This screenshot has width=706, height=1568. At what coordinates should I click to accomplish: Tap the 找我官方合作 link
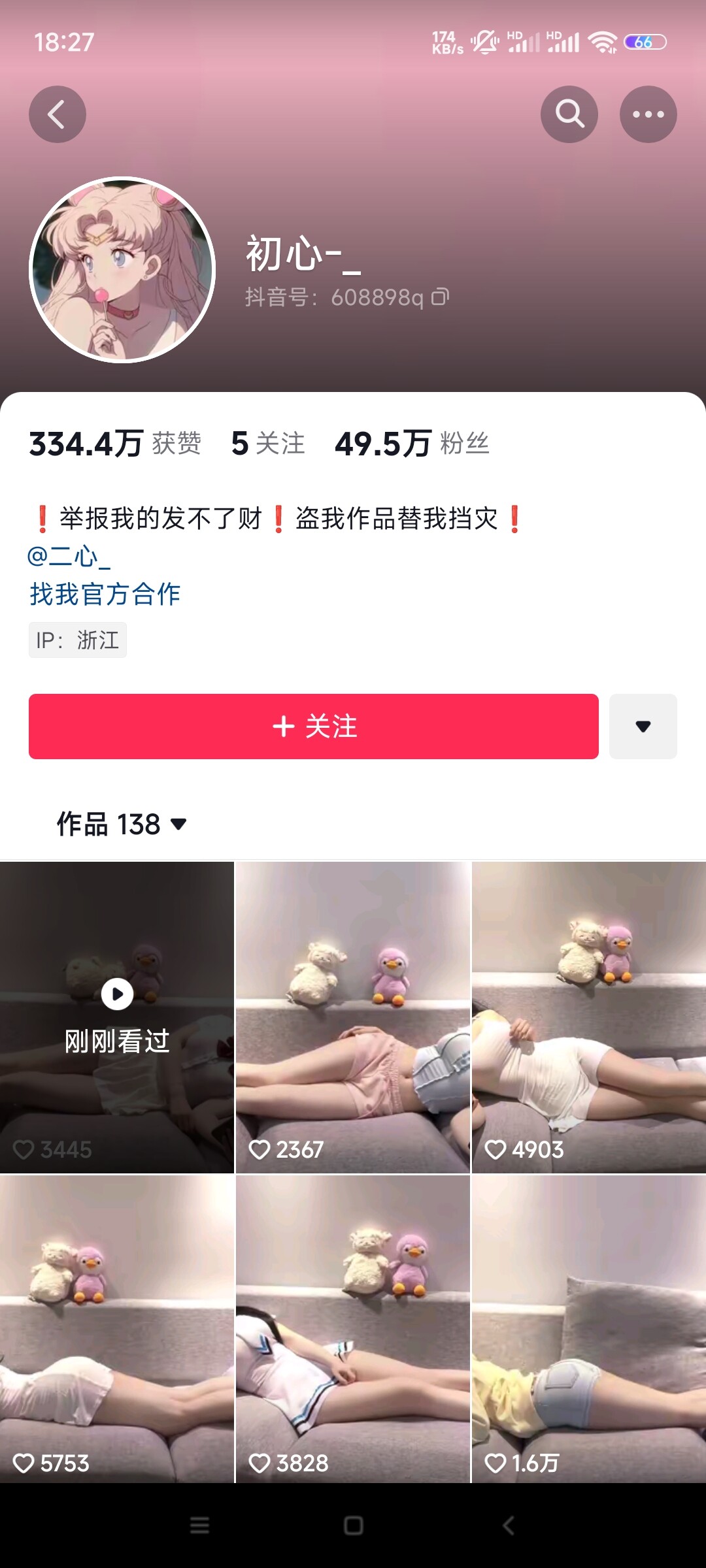click(x=105, y=594)
